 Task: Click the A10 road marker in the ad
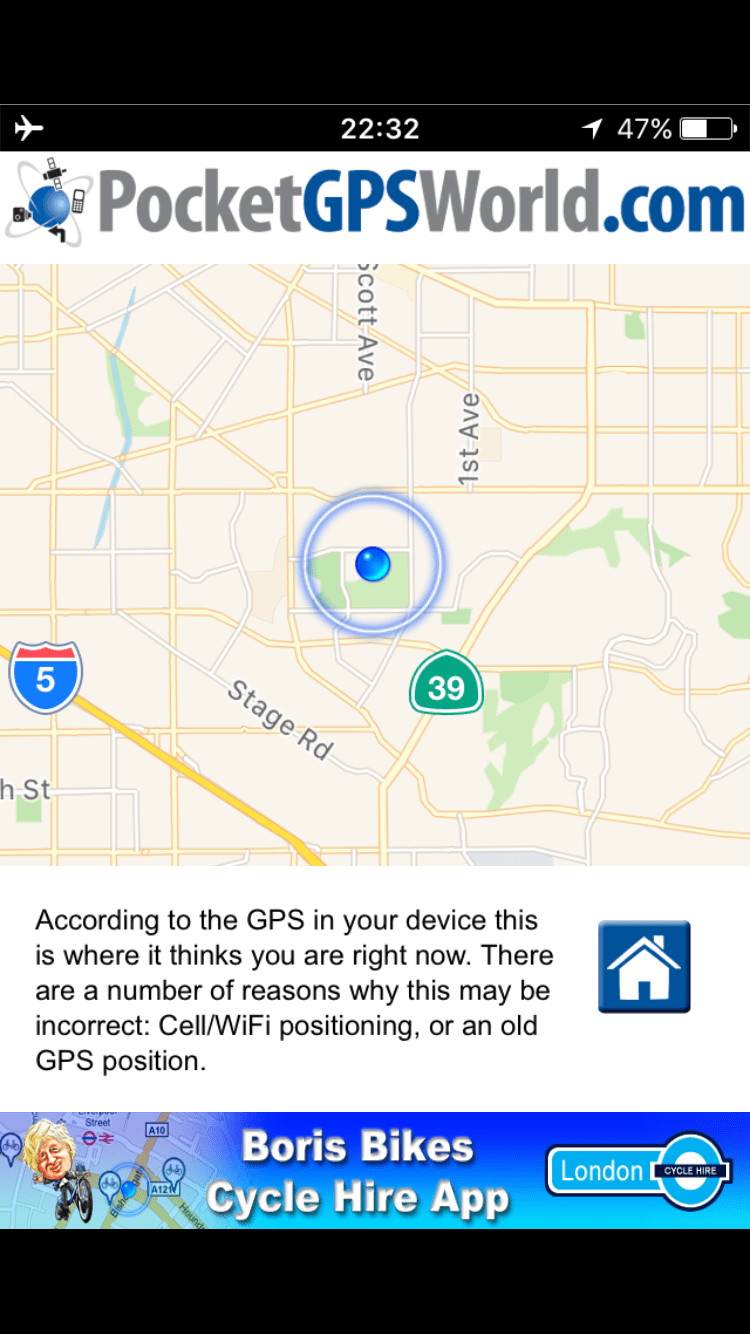(x=156, y=1128)
